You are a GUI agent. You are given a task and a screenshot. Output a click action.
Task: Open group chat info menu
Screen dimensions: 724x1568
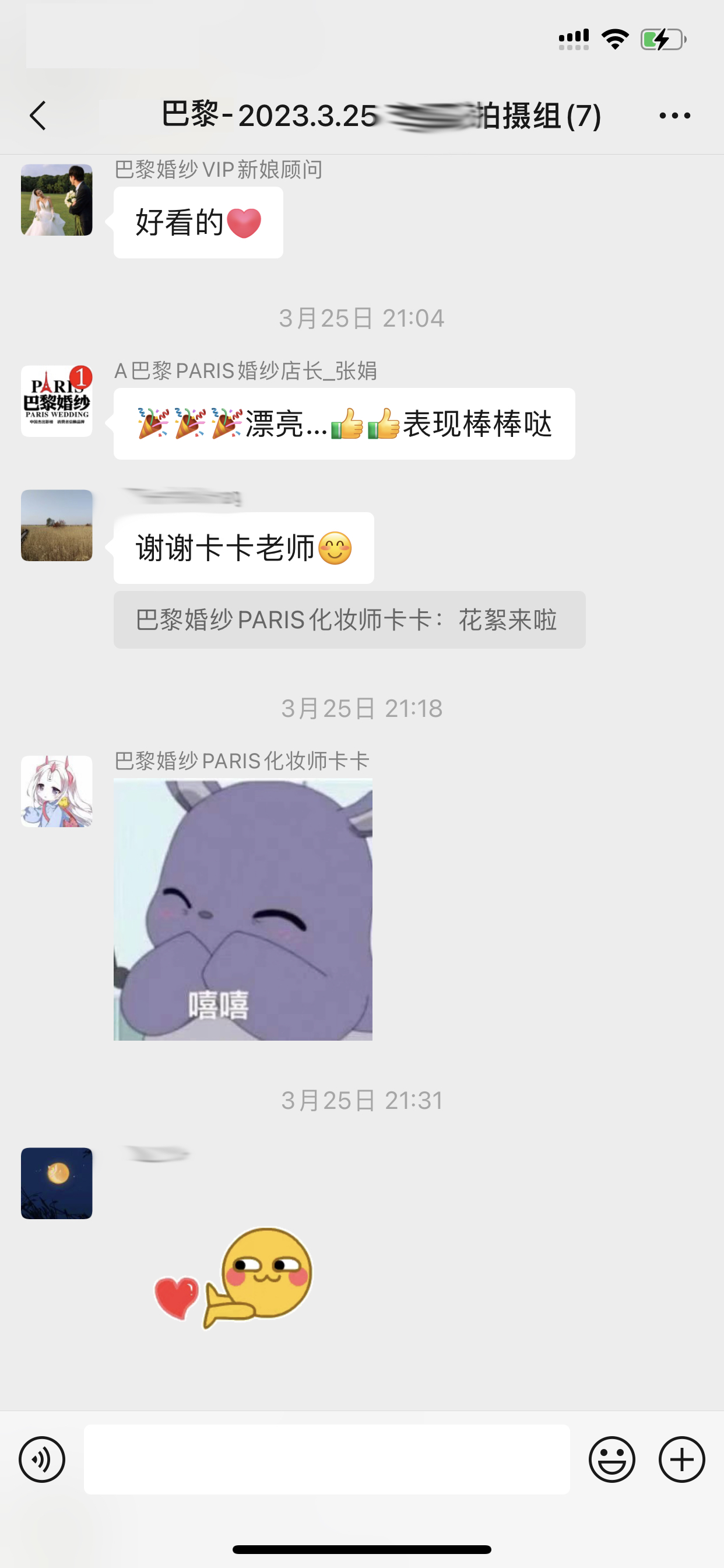click(674, 116)
